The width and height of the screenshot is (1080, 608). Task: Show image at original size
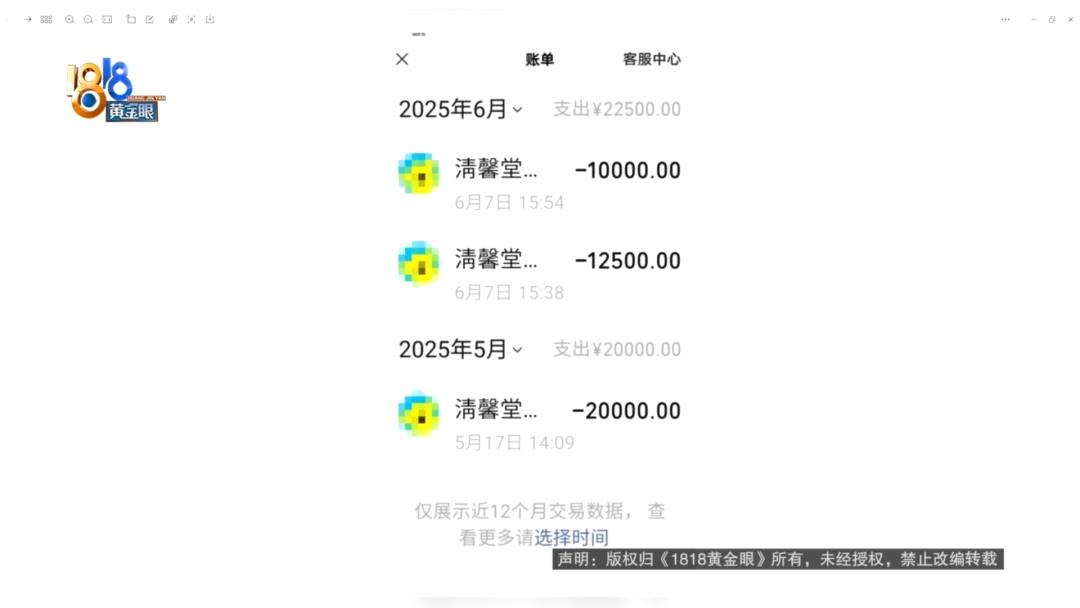pyautogui.click(x=107, y=19)
